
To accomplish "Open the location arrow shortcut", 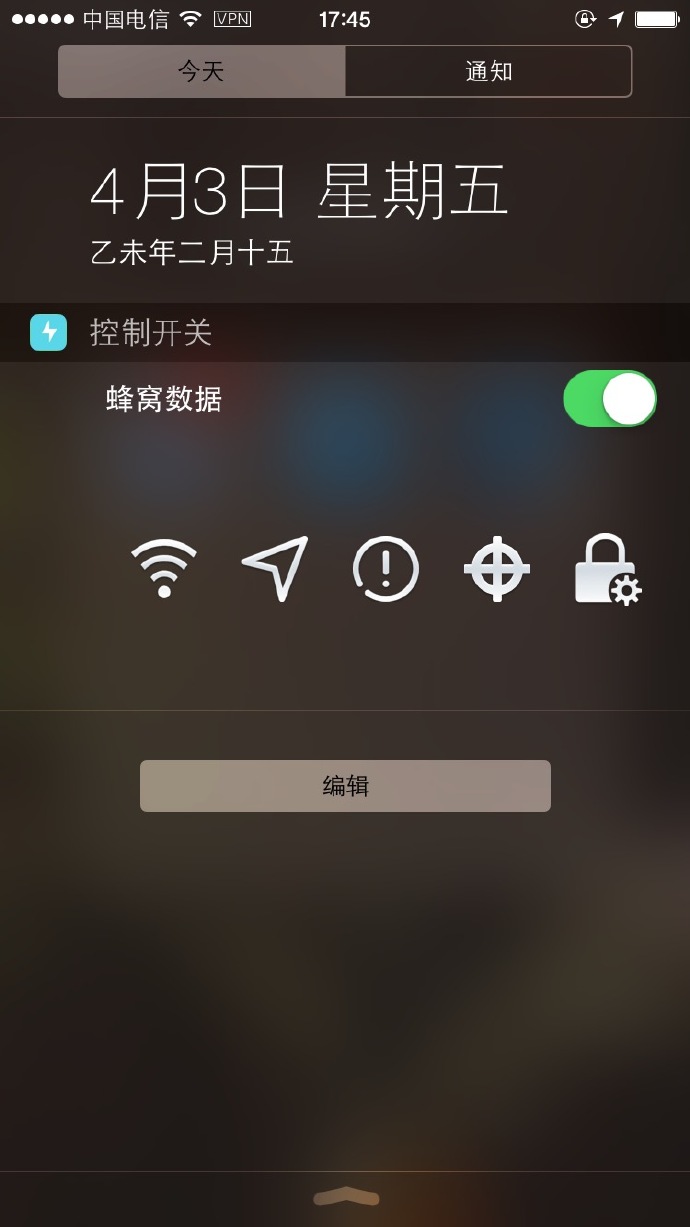I will click(x=275, y=568).
